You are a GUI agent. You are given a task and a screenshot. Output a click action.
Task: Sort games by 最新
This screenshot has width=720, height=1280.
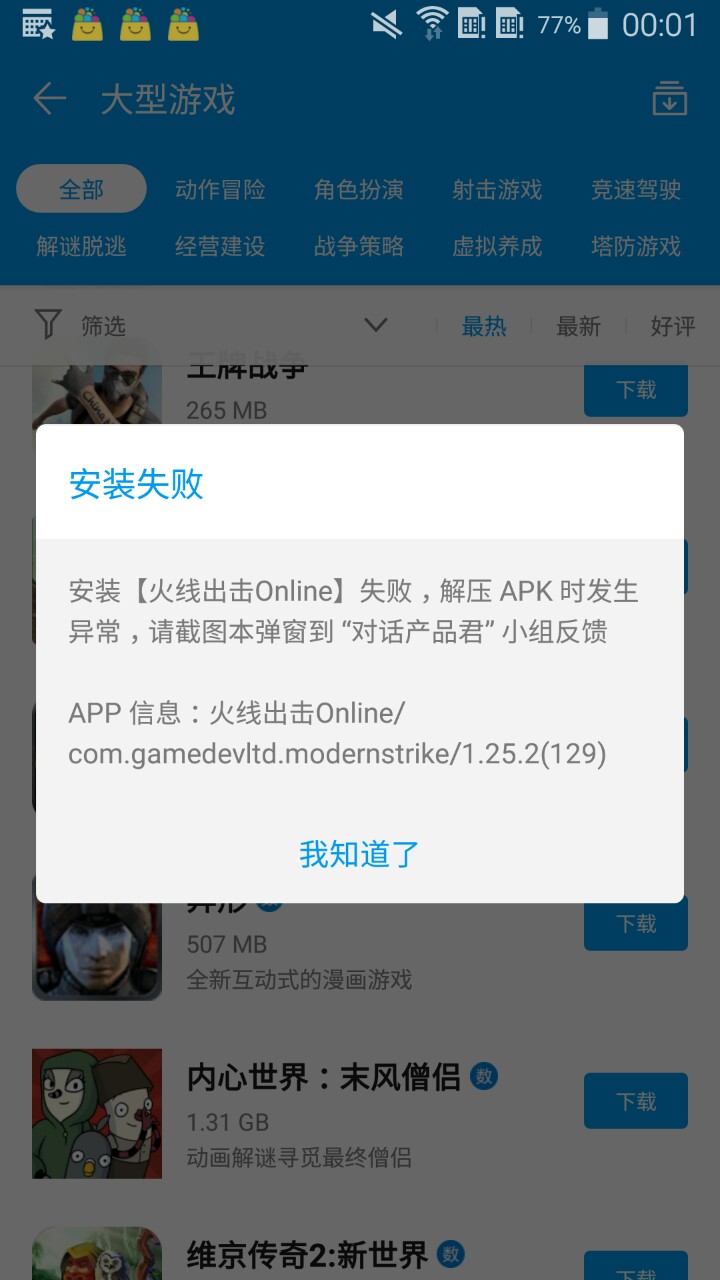[x=578, y=326]
